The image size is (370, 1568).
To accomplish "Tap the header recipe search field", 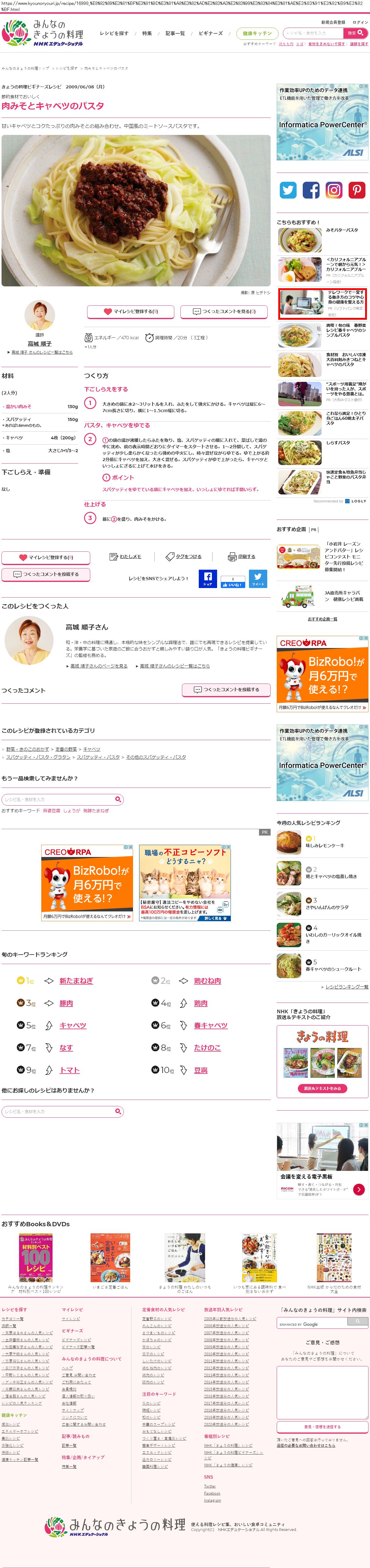I will click(312, 33).
